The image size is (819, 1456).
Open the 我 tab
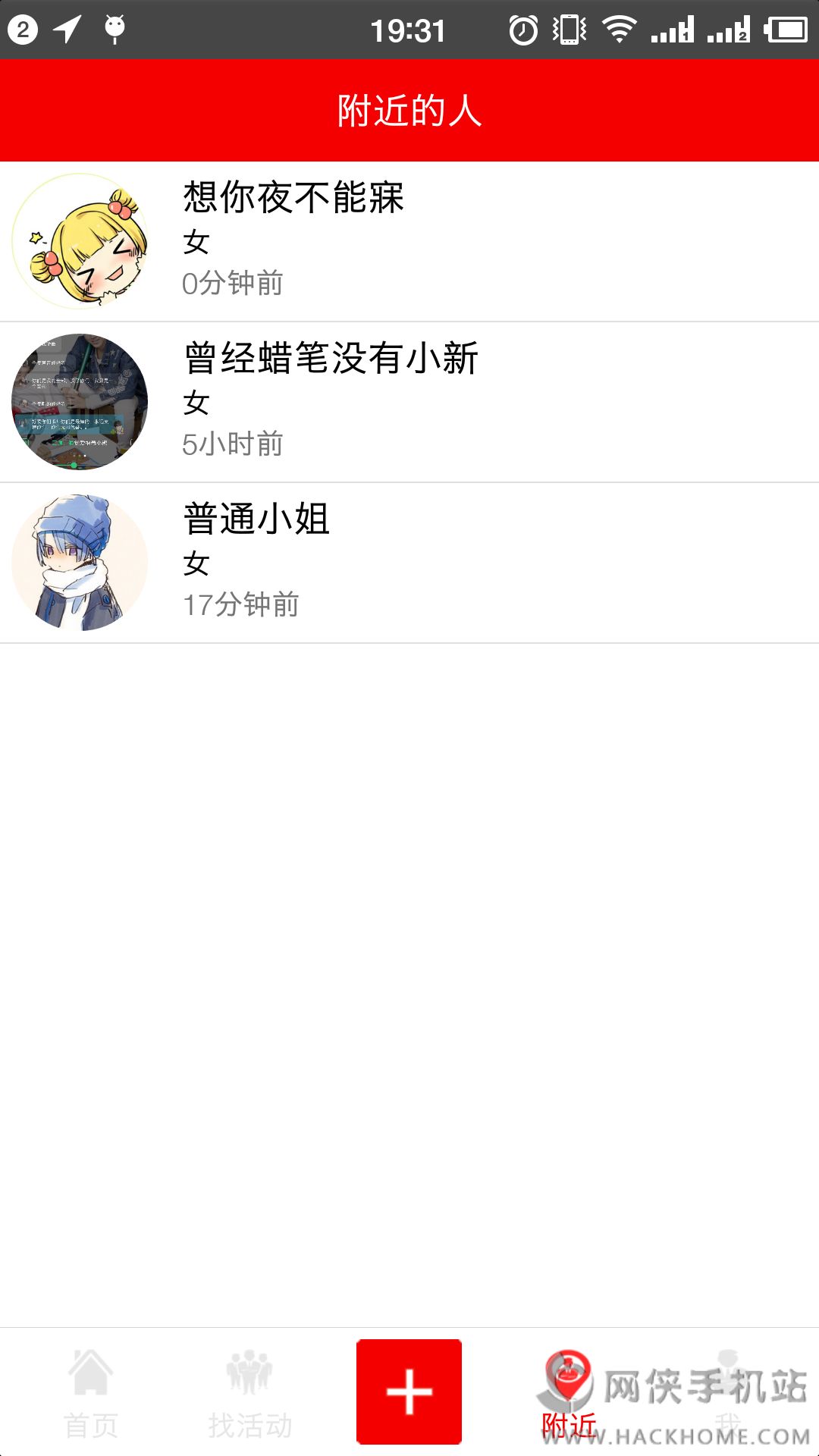pyautogui.click(x=728, y=1392)
